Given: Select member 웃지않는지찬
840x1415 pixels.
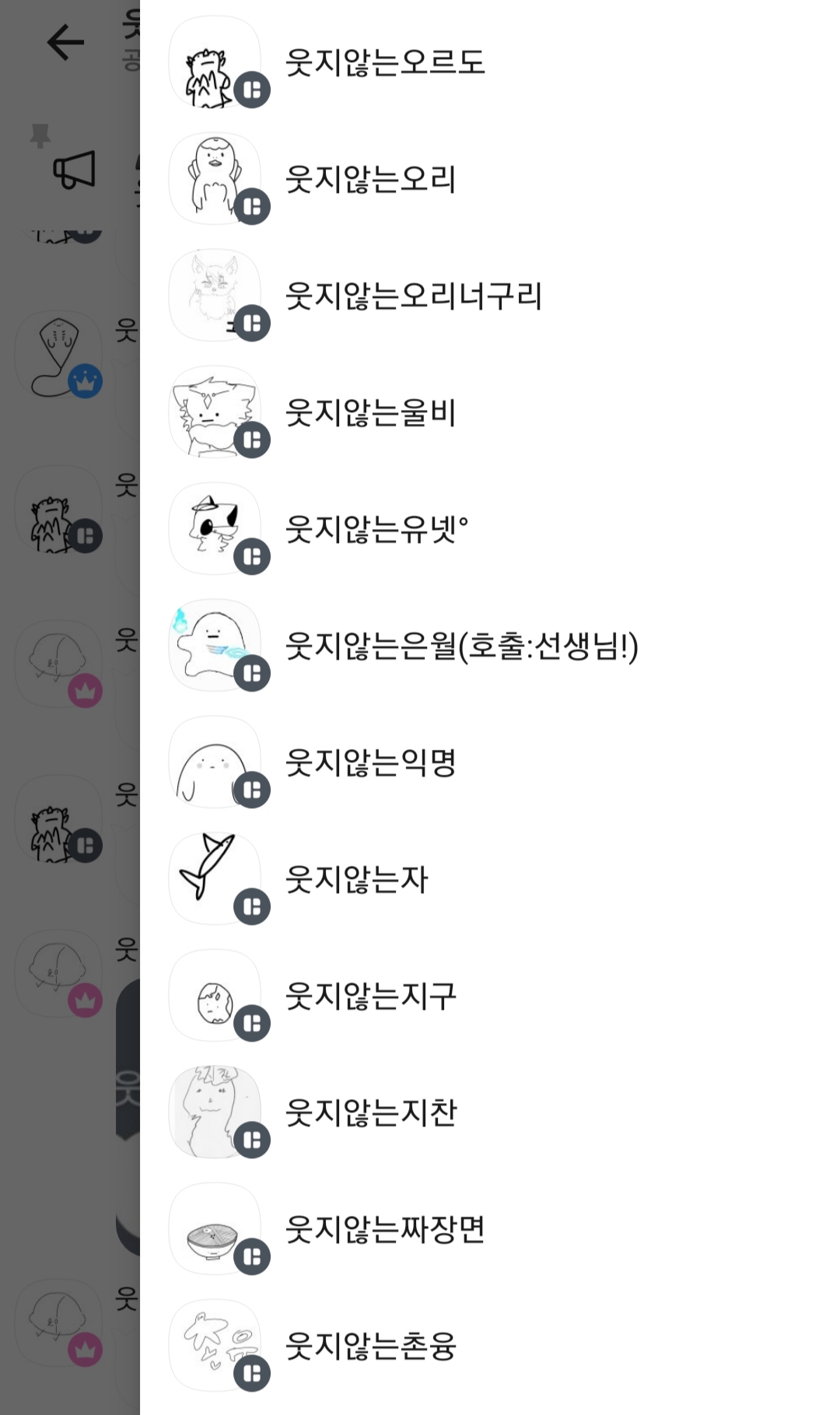Looking at the screenshot, I should [490, 1112].
